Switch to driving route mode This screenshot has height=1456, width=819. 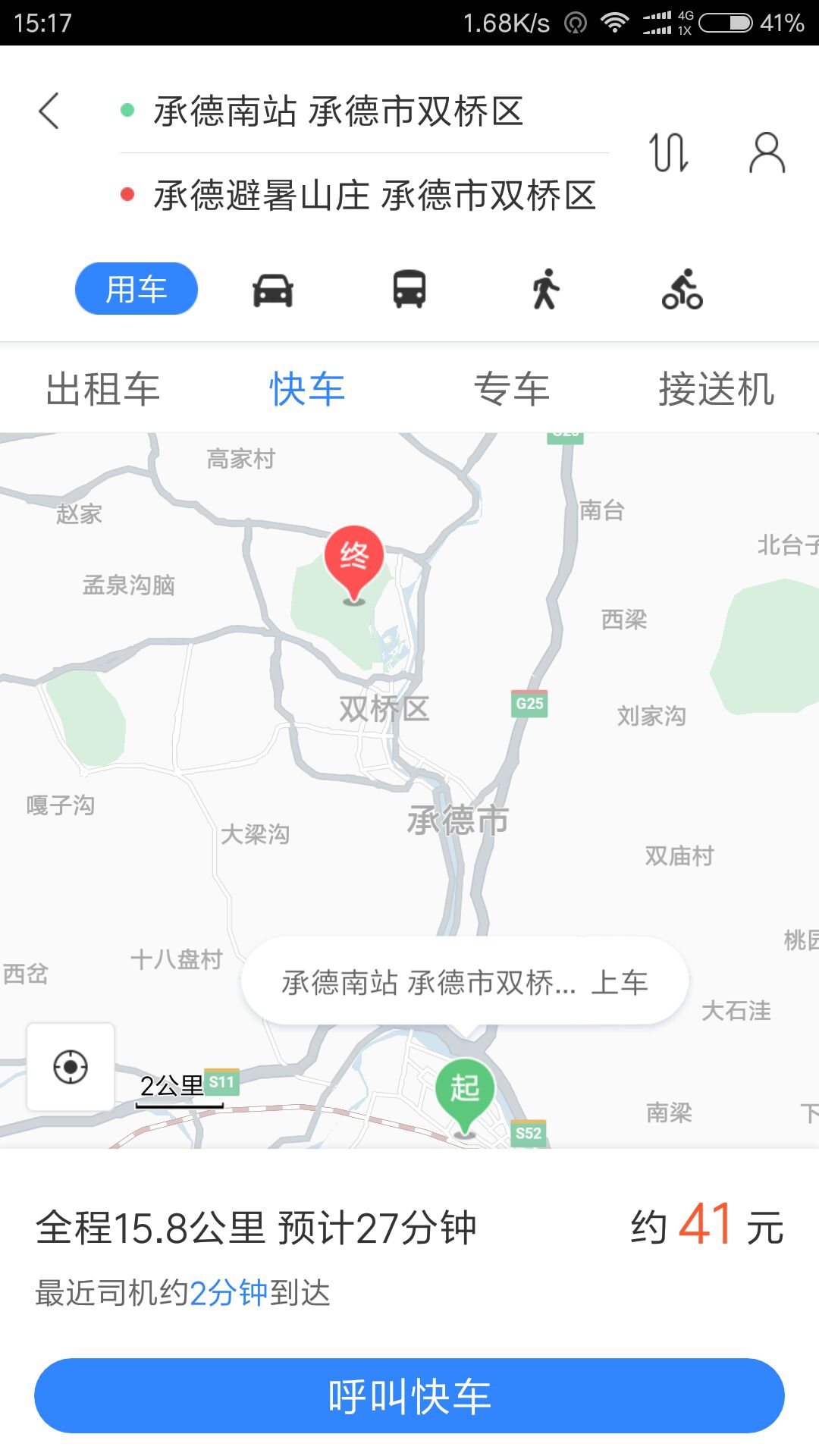(273, 290)
